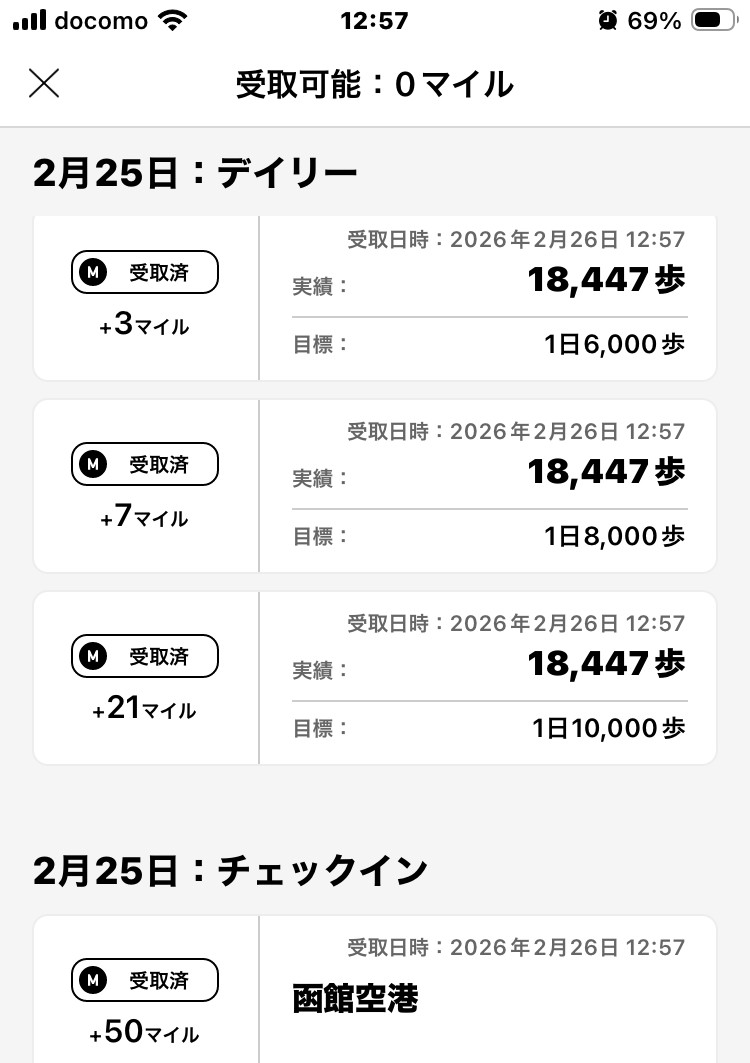Close the mile receipt screen

click(44, 83)
